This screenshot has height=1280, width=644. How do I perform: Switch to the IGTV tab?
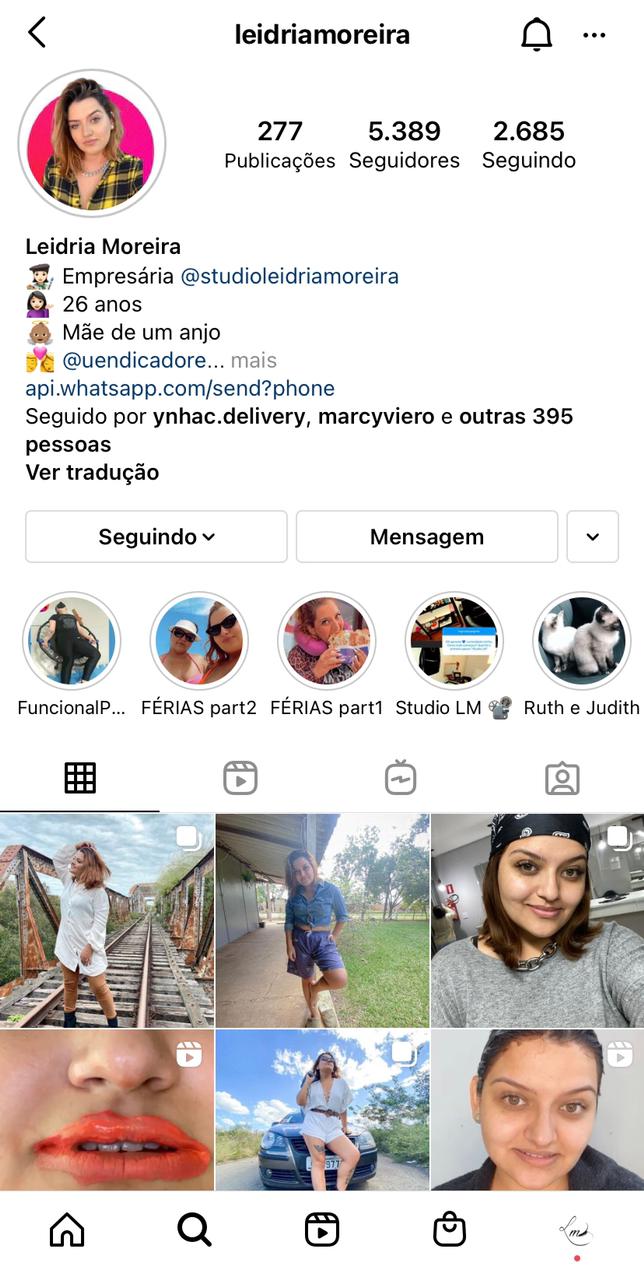(401, 778)
